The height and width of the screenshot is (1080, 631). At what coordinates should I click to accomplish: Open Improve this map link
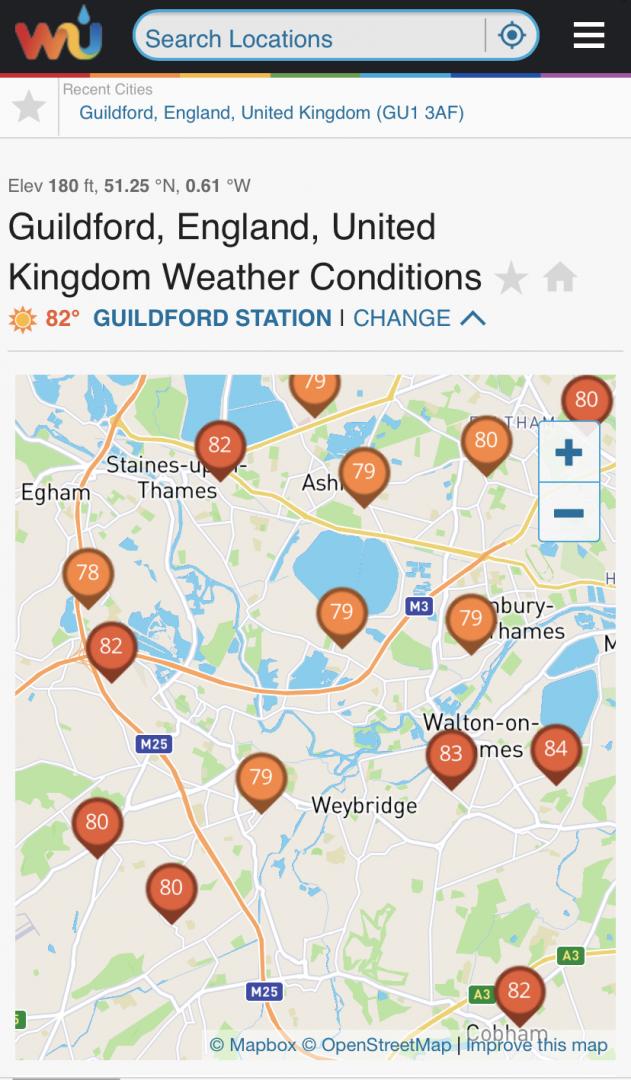[537, 1045]
